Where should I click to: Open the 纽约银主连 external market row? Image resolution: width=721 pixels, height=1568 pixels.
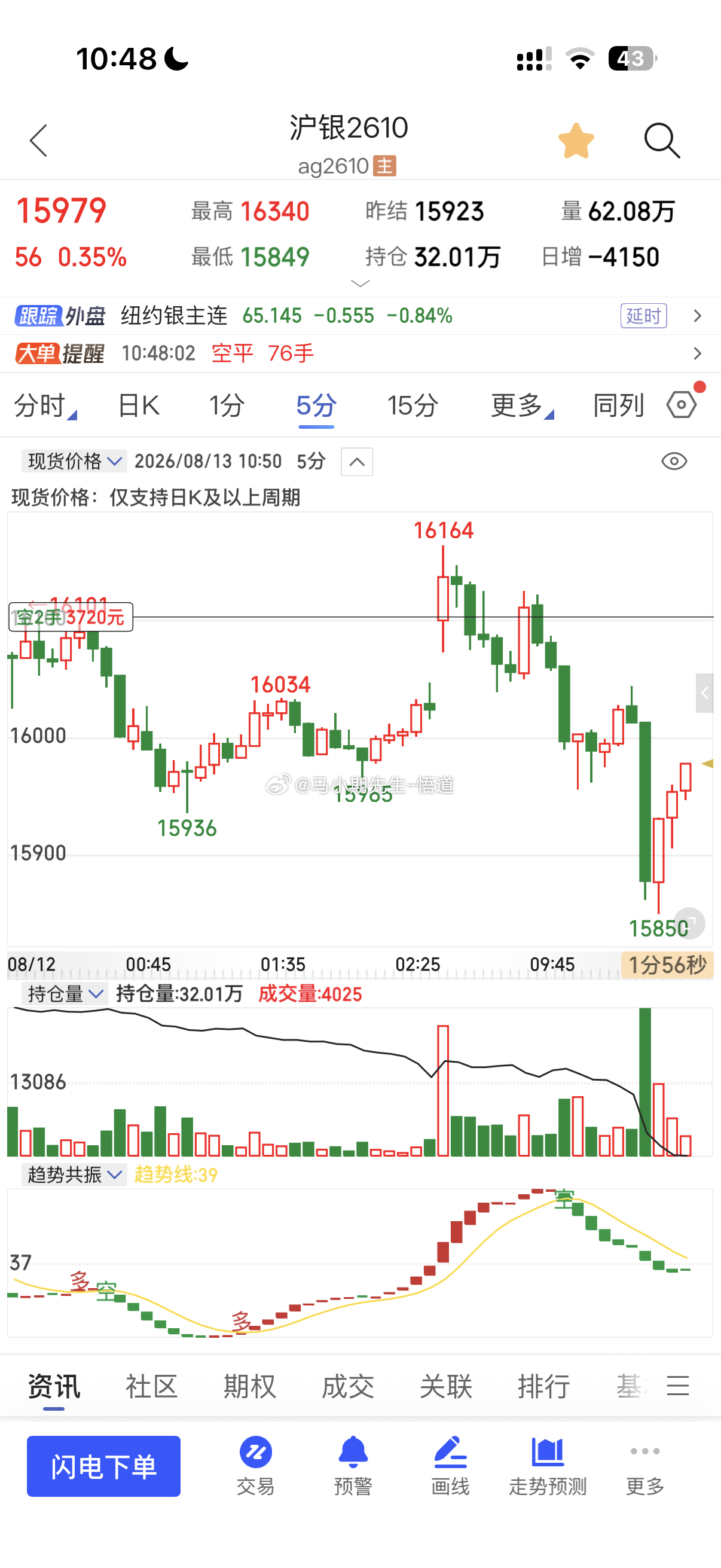point(360,315)
